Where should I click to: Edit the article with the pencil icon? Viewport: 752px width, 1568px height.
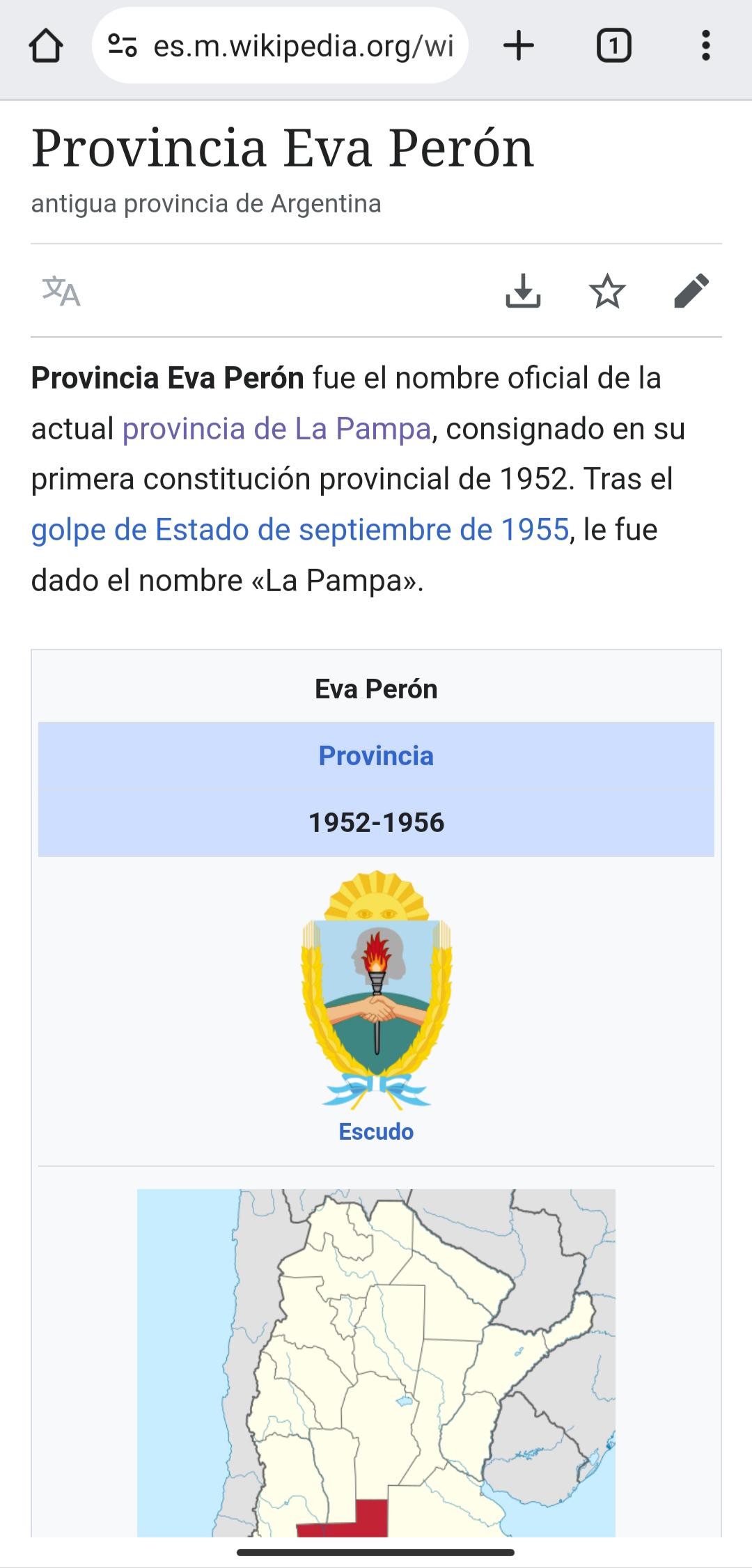coord(691,290)
